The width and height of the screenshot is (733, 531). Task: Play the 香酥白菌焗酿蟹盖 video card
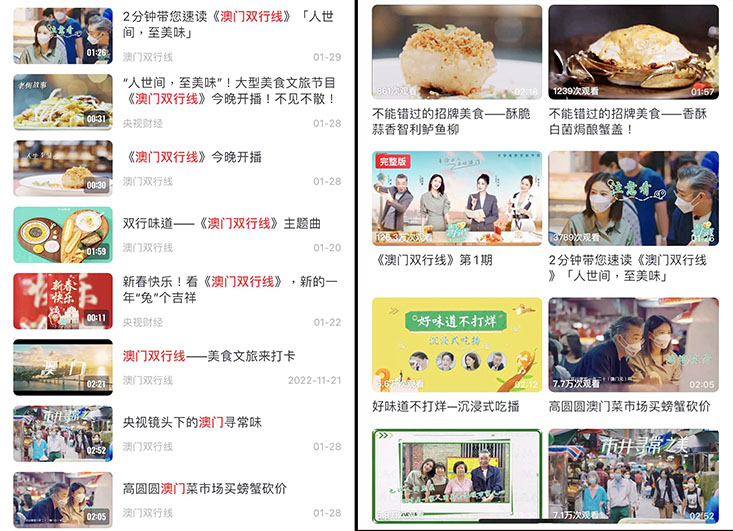[633, 52]
